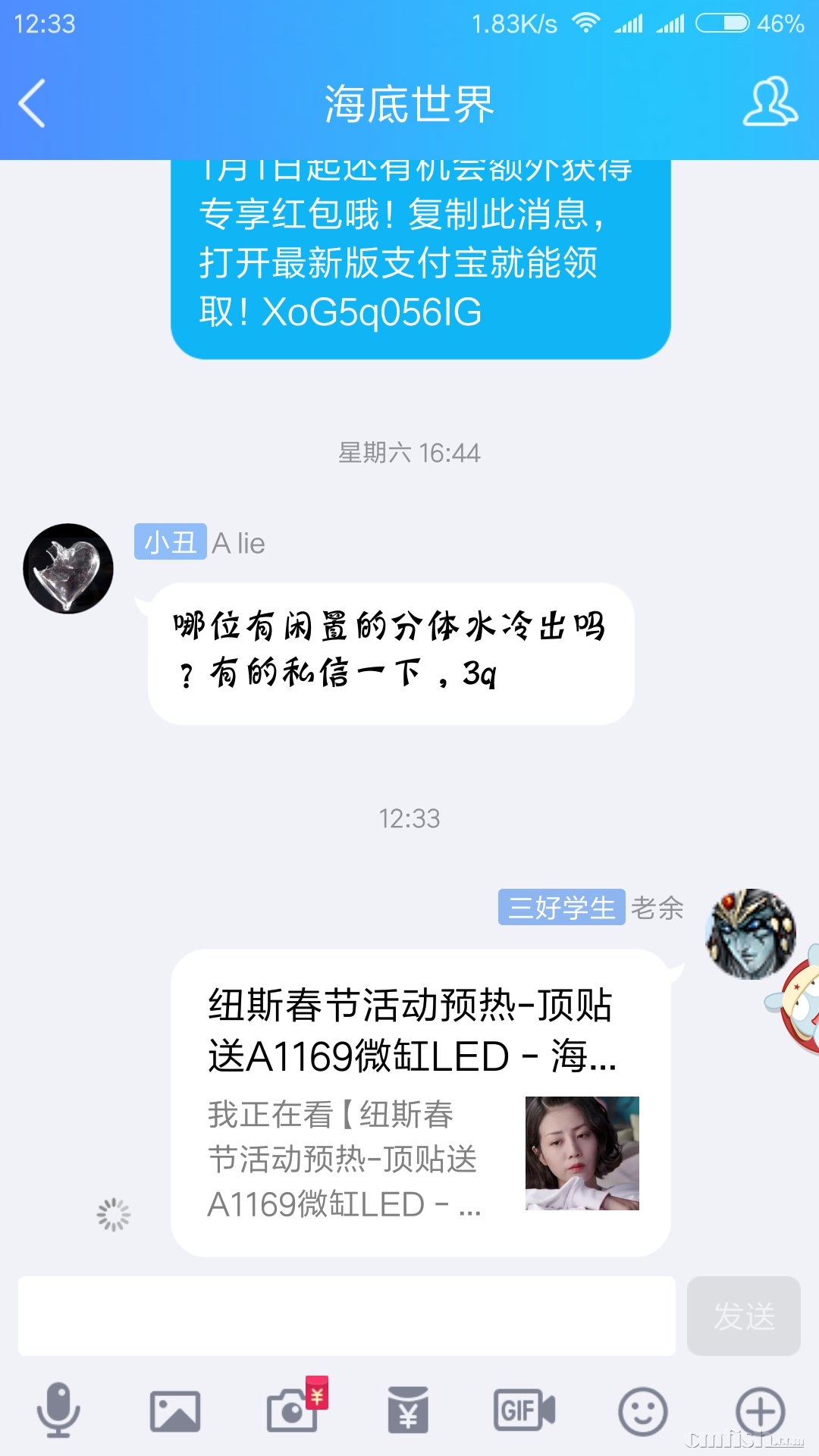The width and height of the screenshot is (819, 1456).
Task: Go back from 海底世界 chat
Action: pyautogui.click(x=32, y=103)
